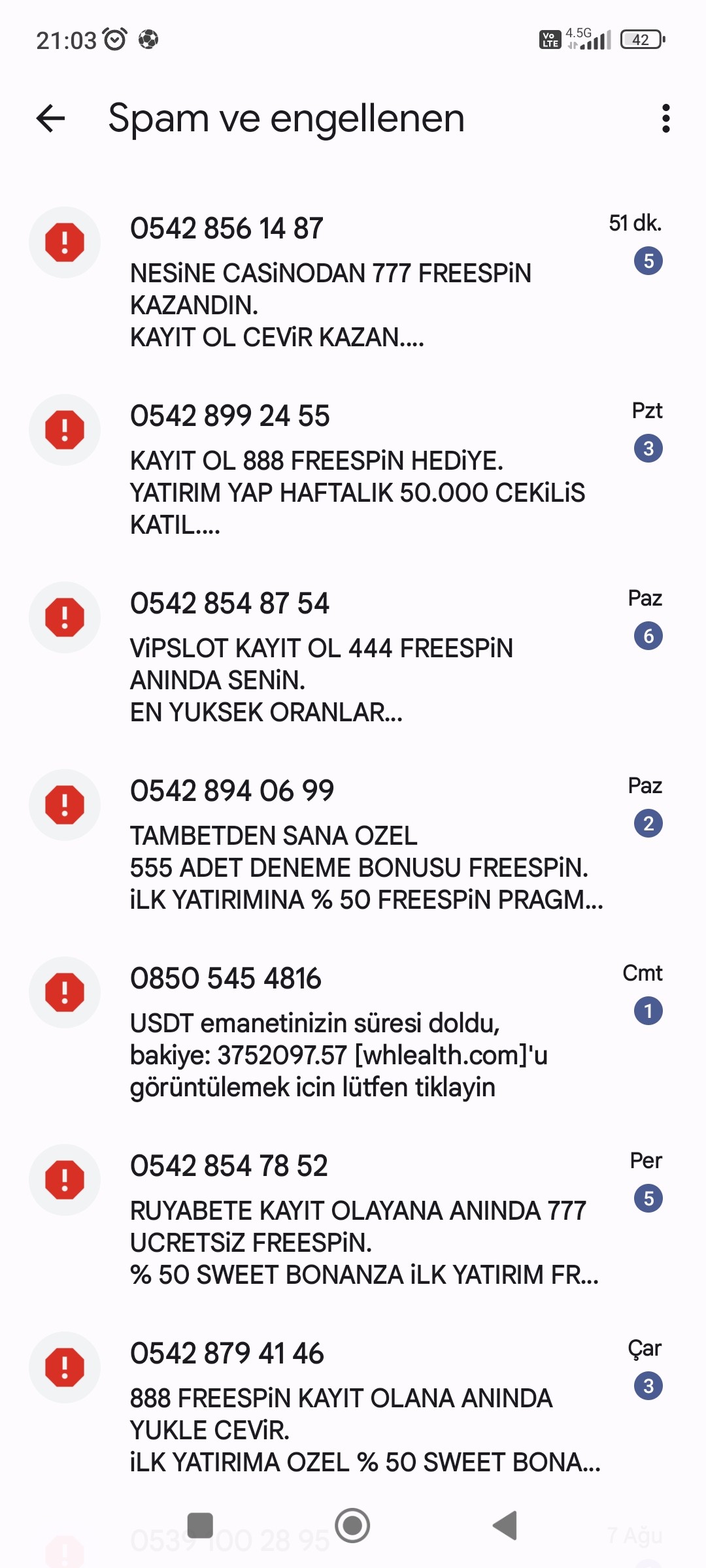This screenshot has height=1568, width=706.
Task: Tap the system home button
Action: 352,1526
